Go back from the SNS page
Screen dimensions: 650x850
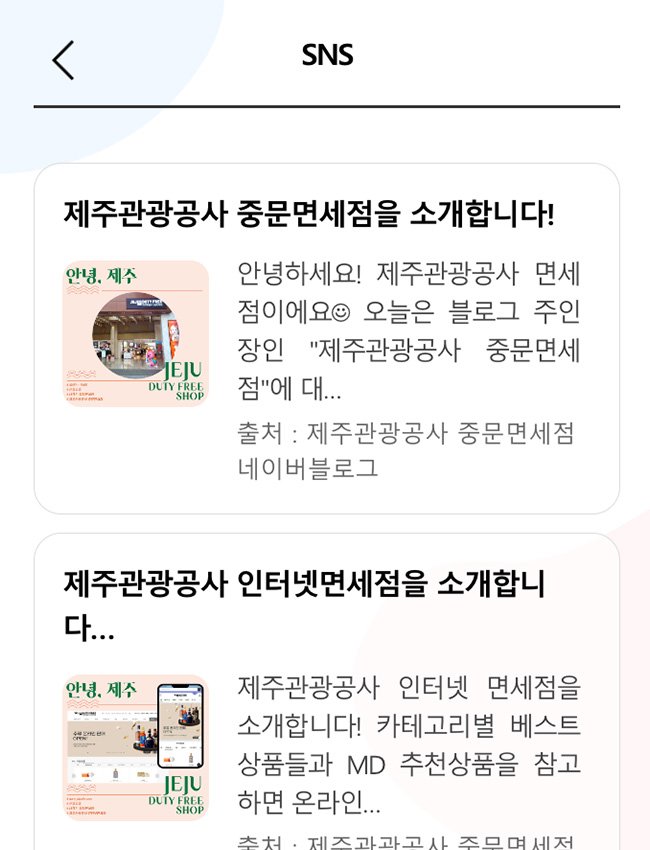(63, 60)
